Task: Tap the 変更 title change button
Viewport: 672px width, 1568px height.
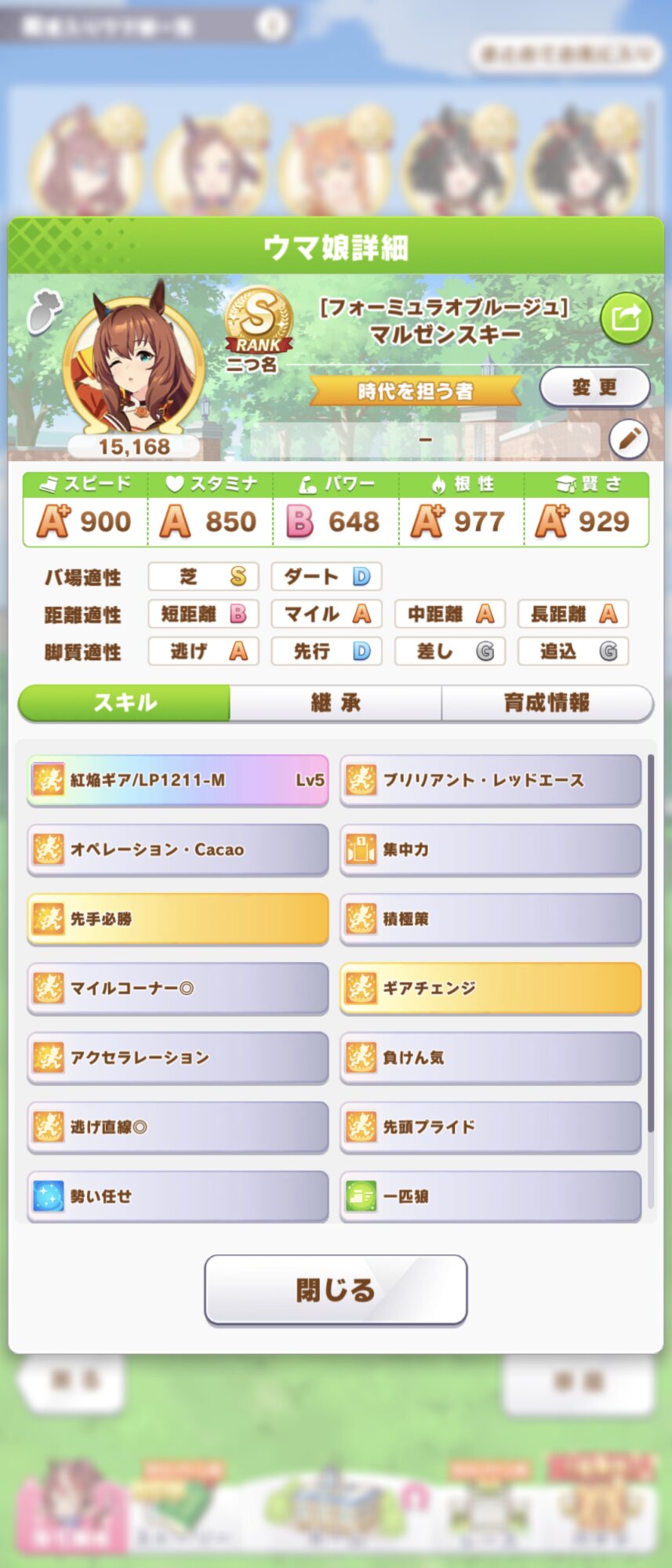Action: click(x=594, y=387)
